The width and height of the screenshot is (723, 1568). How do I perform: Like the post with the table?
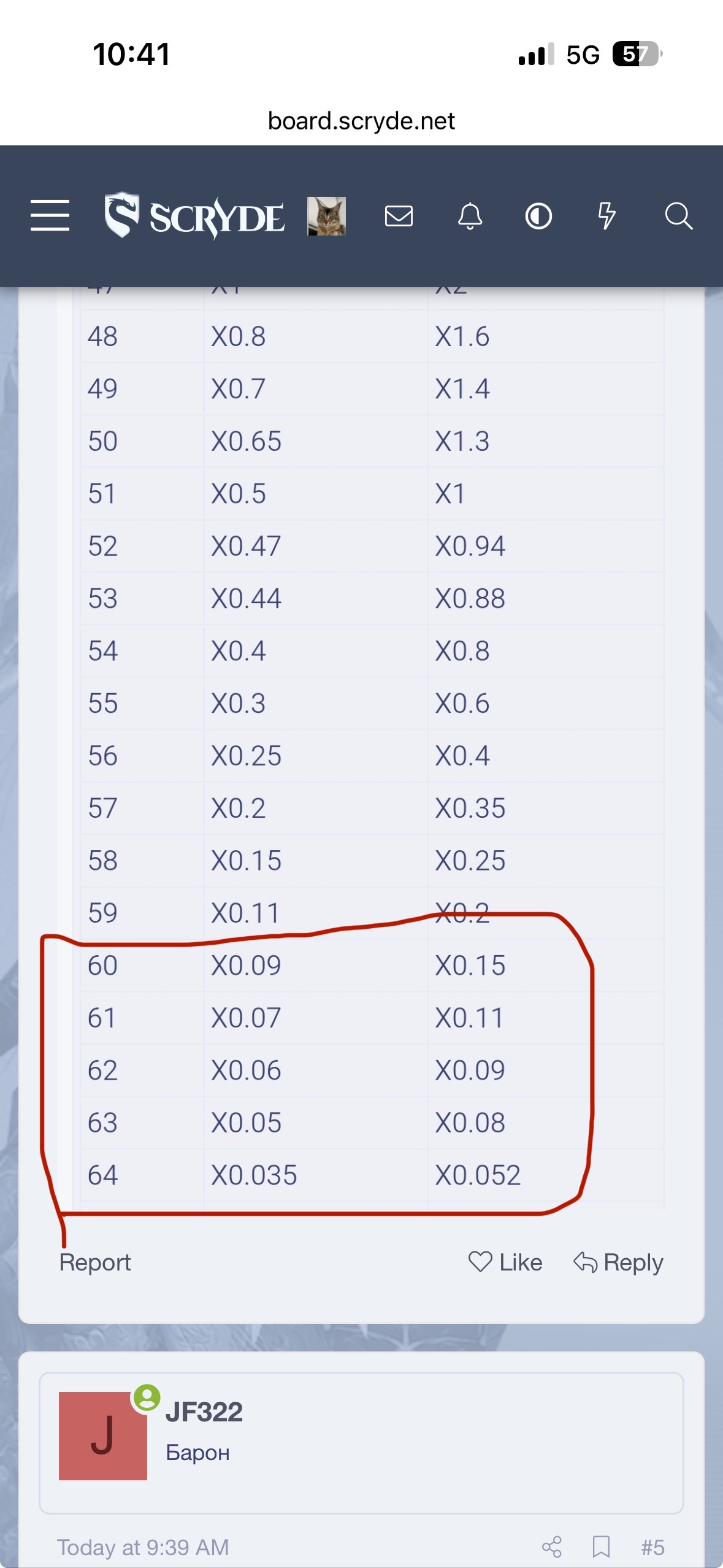pos(505,1262)
